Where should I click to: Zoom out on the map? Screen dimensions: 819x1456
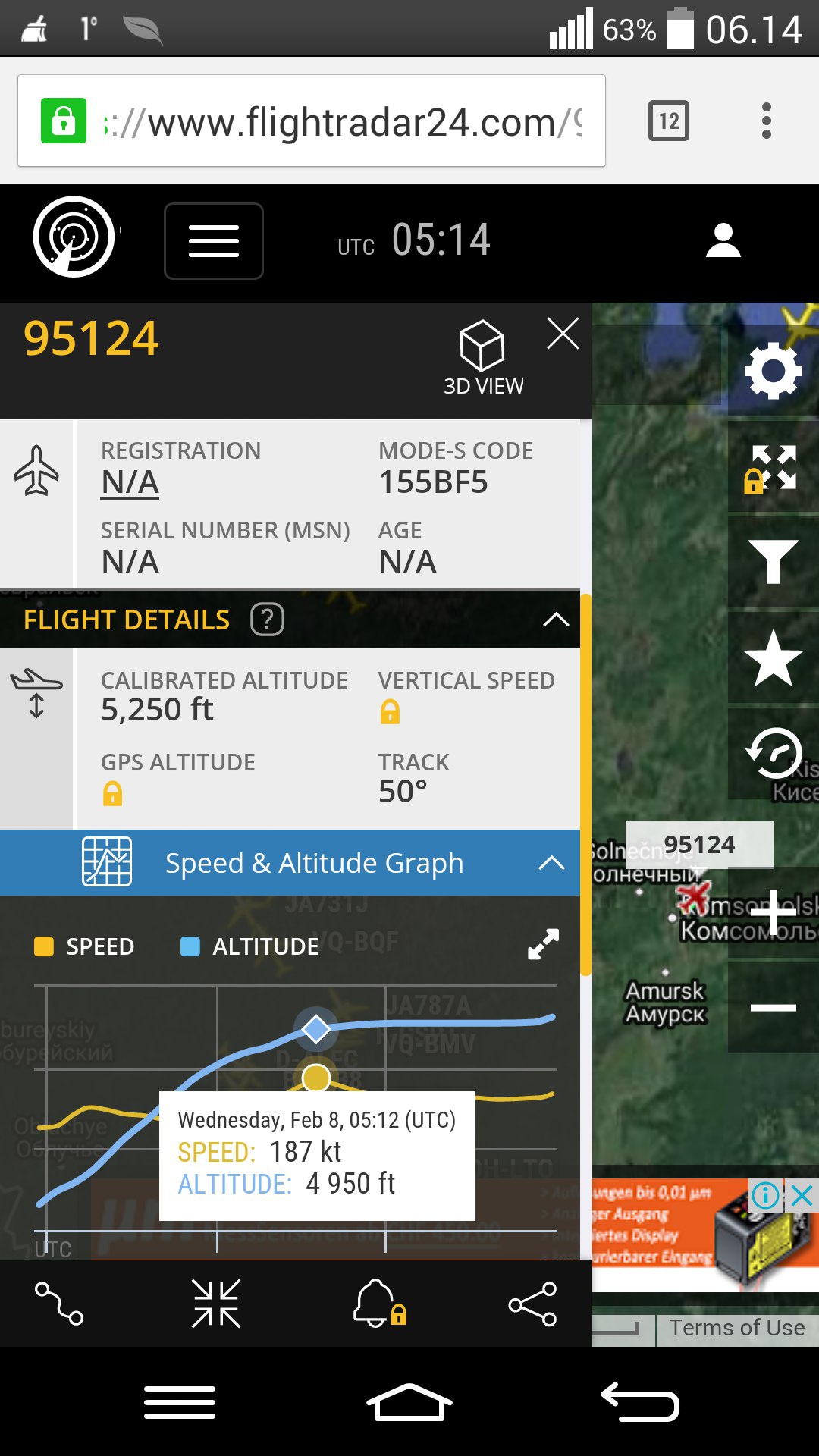pos(773,1007)
